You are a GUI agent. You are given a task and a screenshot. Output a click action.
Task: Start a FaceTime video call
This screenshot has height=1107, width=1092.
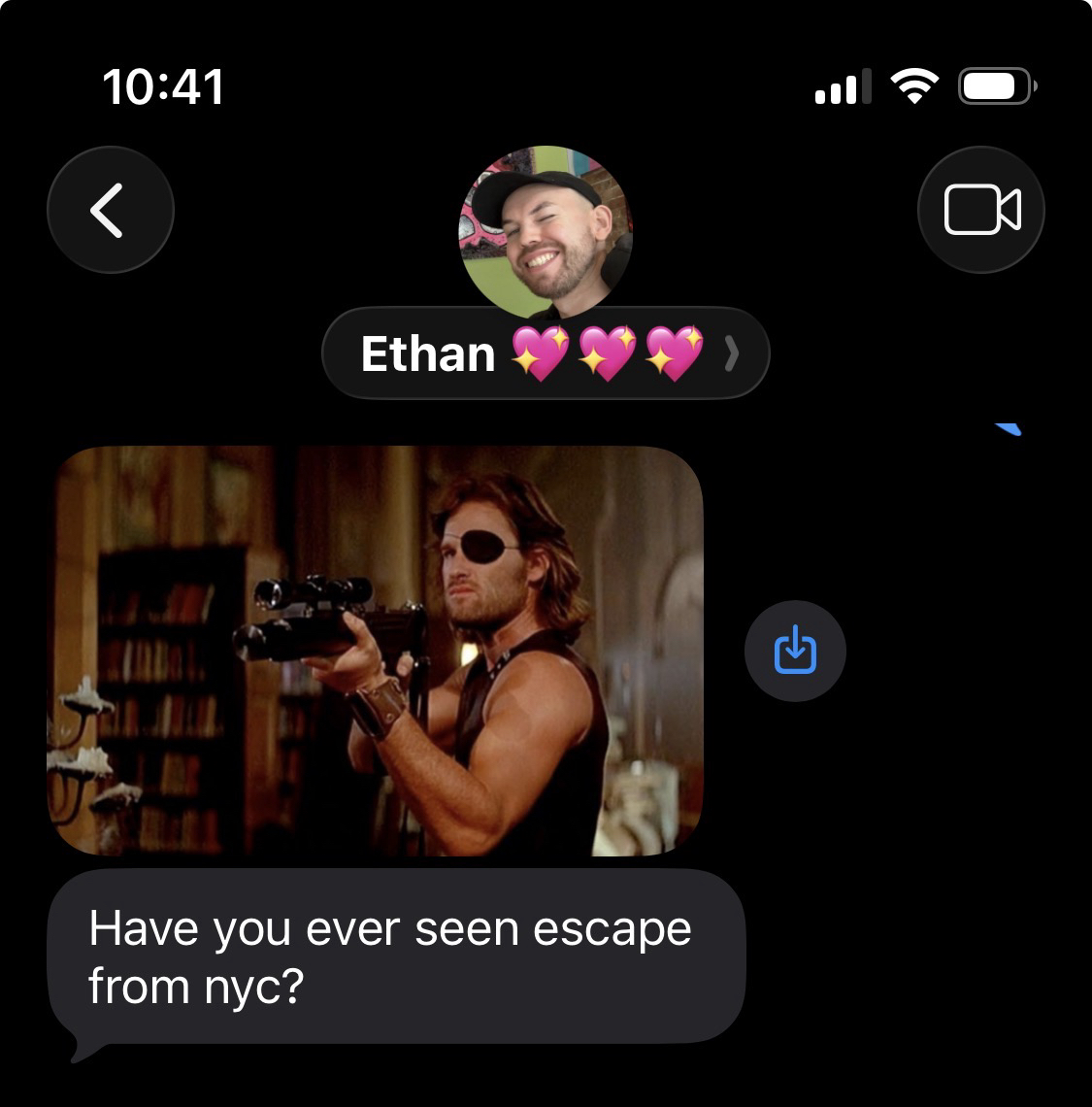point(980,210)
